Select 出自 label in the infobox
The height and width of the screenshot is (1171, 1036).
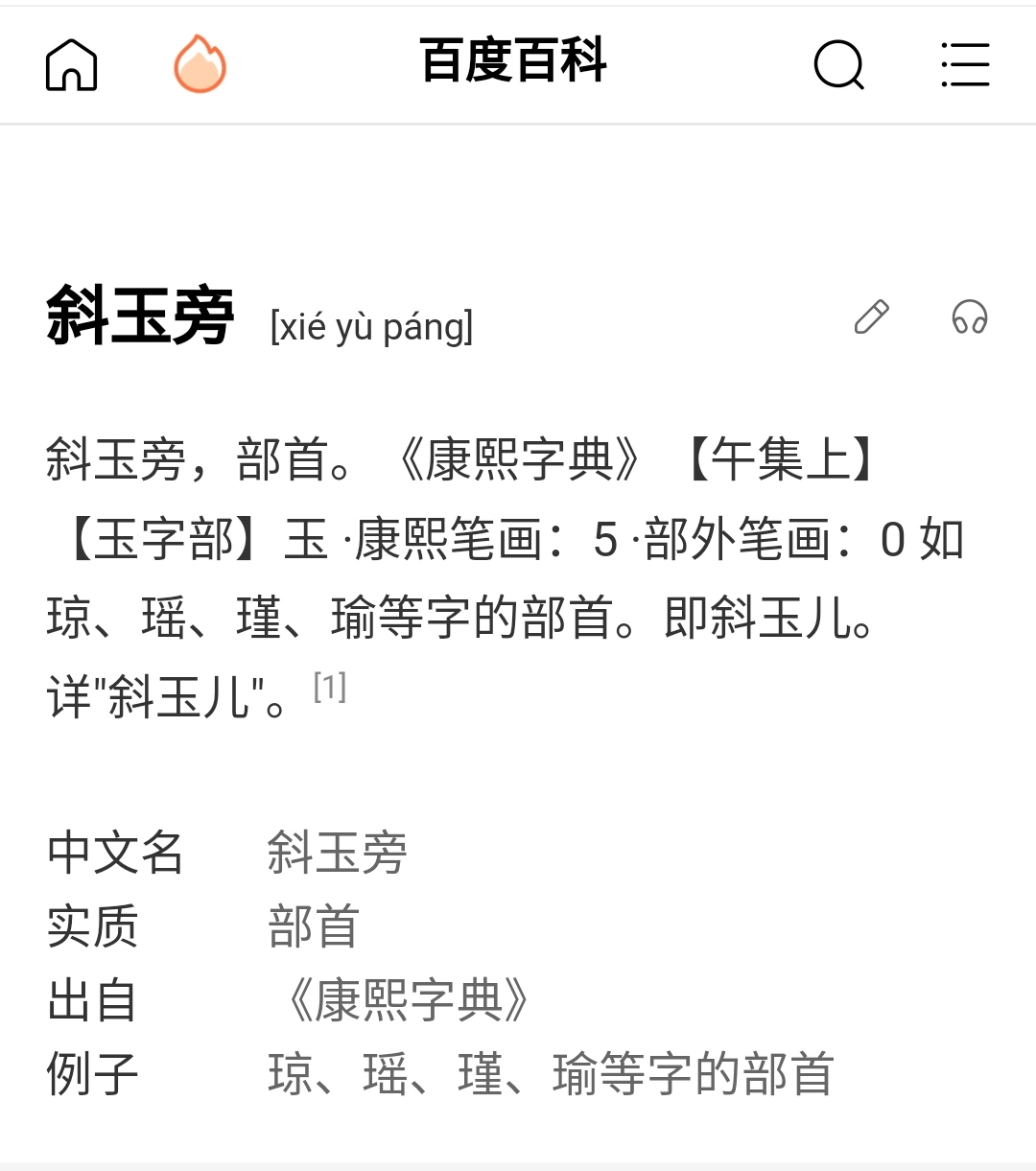click(93, 999)
